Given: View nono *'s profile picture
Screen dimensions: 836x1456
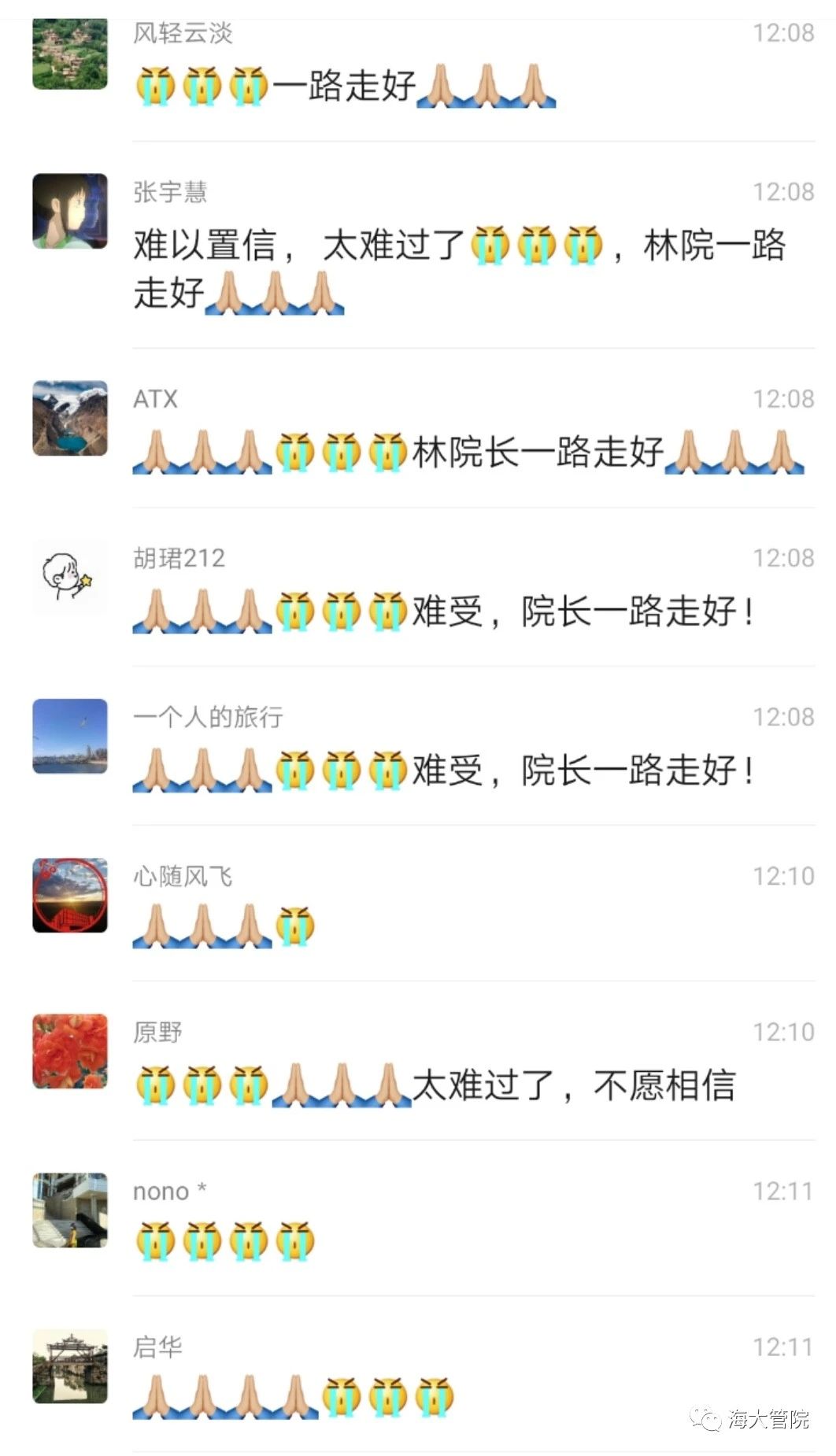Looking at the screenshot, I should (70, 1210).
